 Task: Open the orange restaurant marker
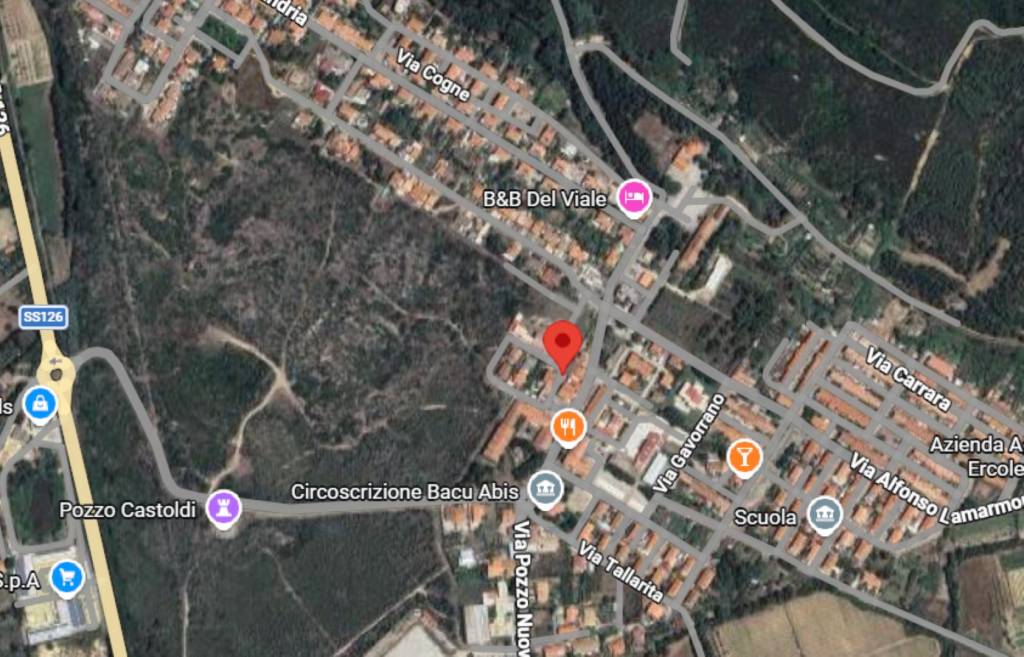[x=568, y=428]
